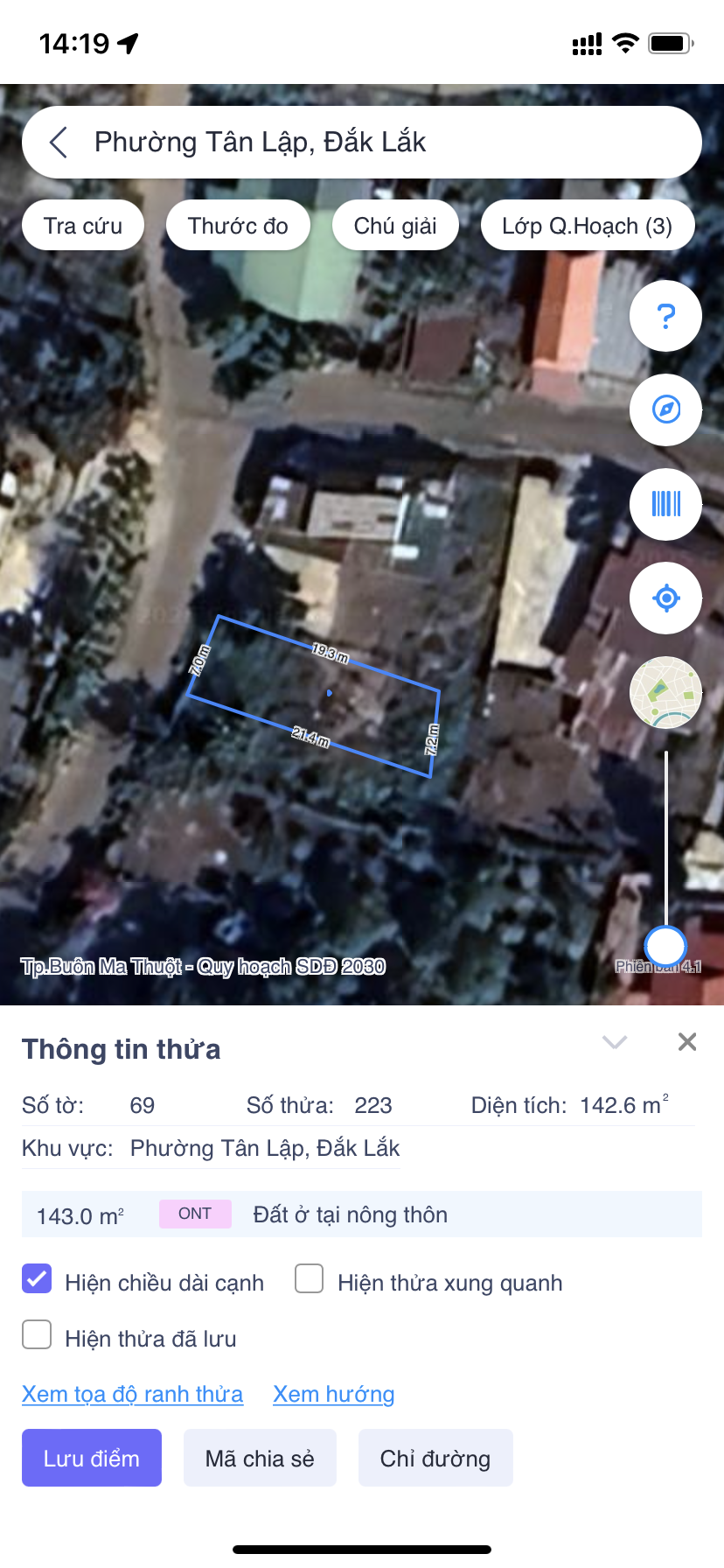The width and height of the screenshot is (724, 1568).
Task: Open the barcode scanner button
Action: [665, 504]
